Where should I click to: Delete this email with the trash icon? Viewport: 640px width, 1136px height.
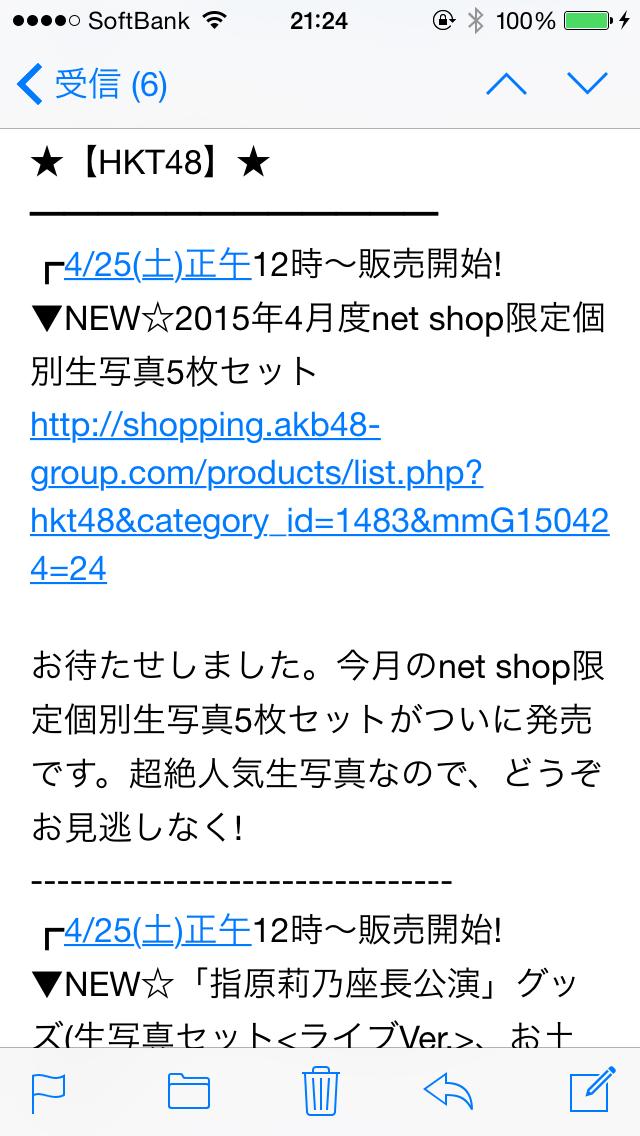tap(320, 1089)
